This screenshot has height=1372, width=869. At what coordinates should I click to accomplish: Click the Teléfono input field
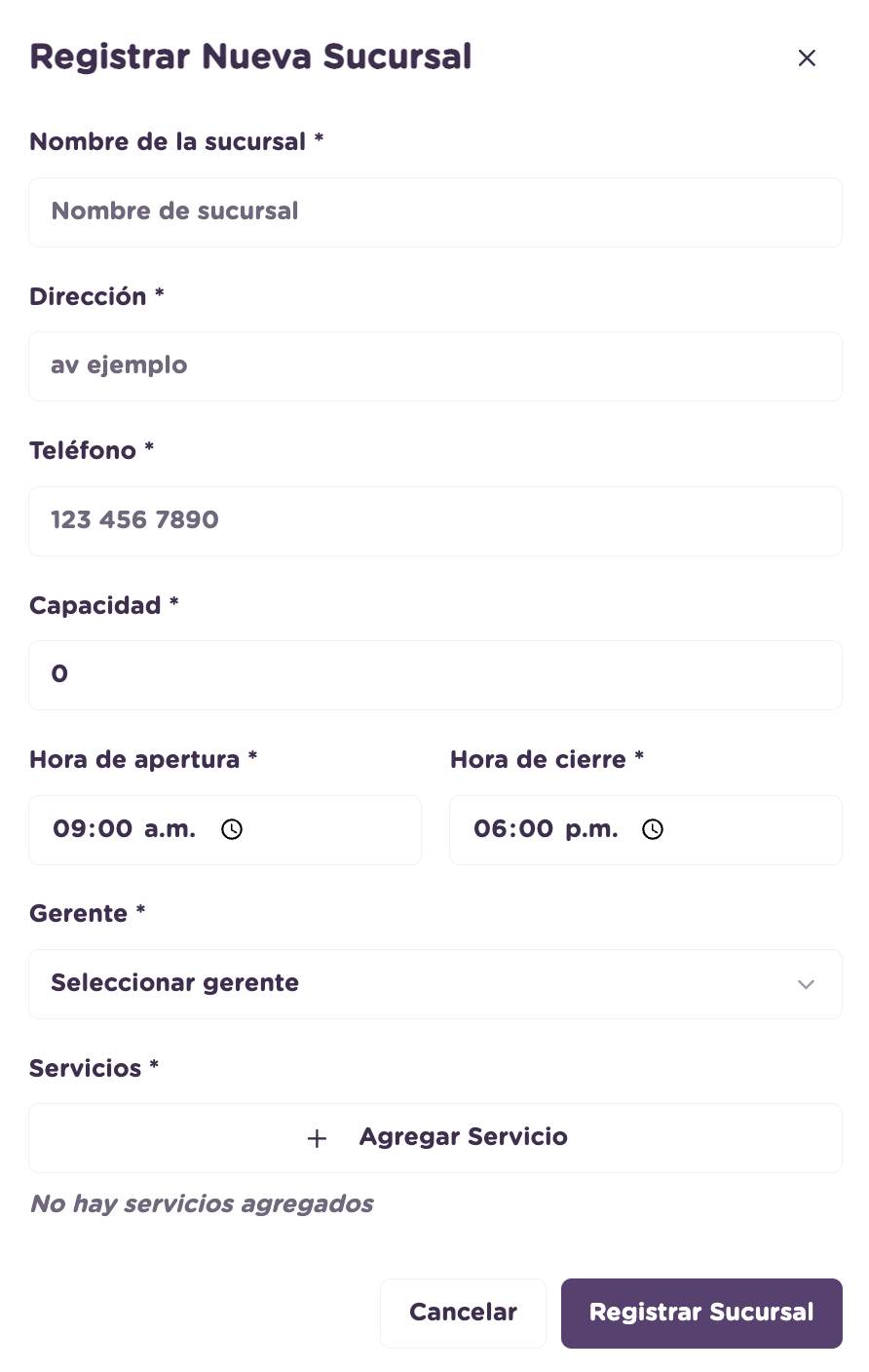coord(435,520)
